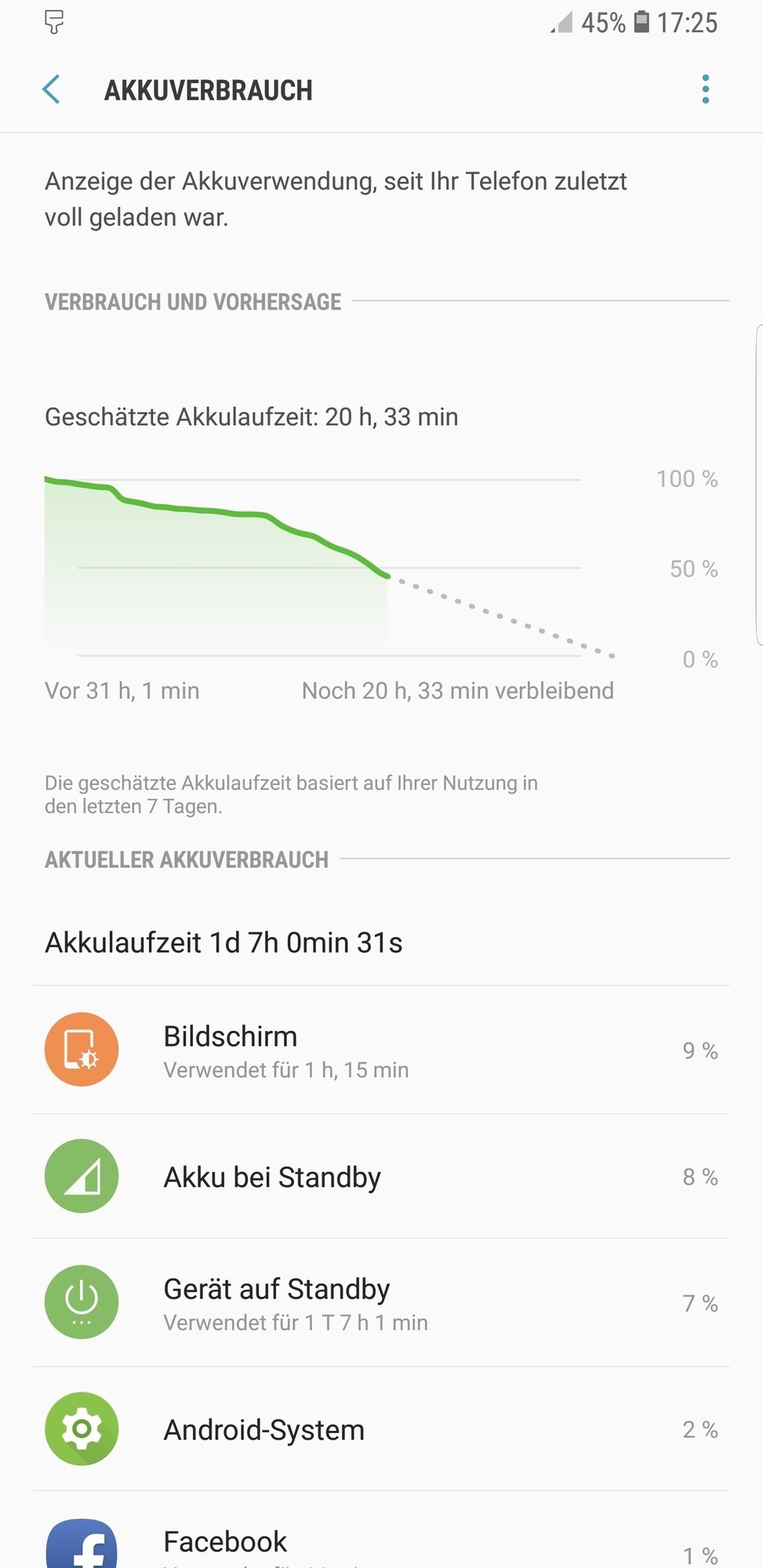The image size is (763, 1568).
Task: Open the three-dot overflow menu
Action: click(706, 89)
